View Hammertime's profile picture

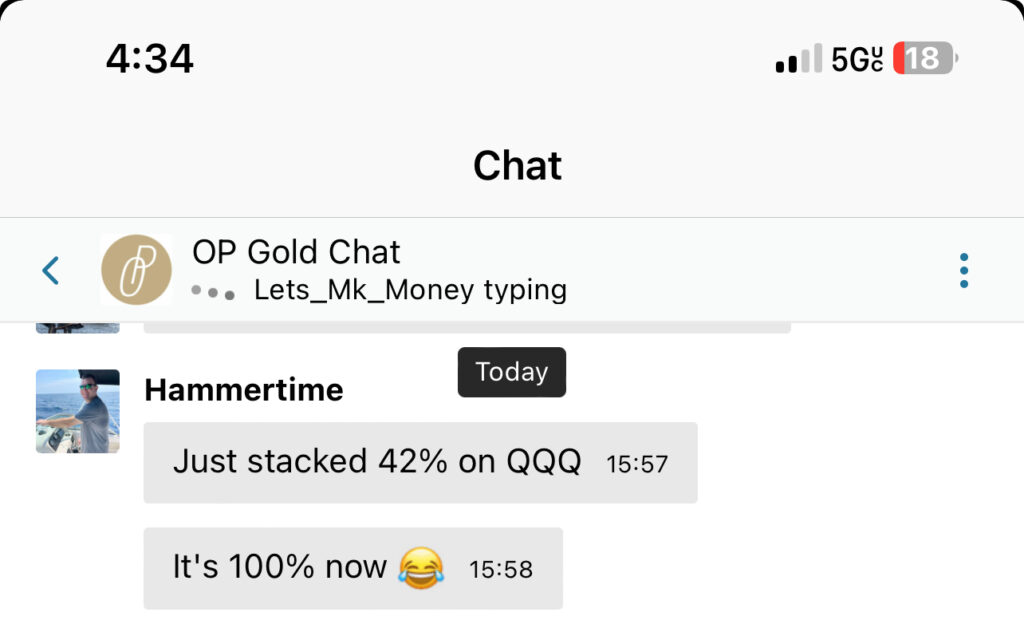click(x=78, y=411)
